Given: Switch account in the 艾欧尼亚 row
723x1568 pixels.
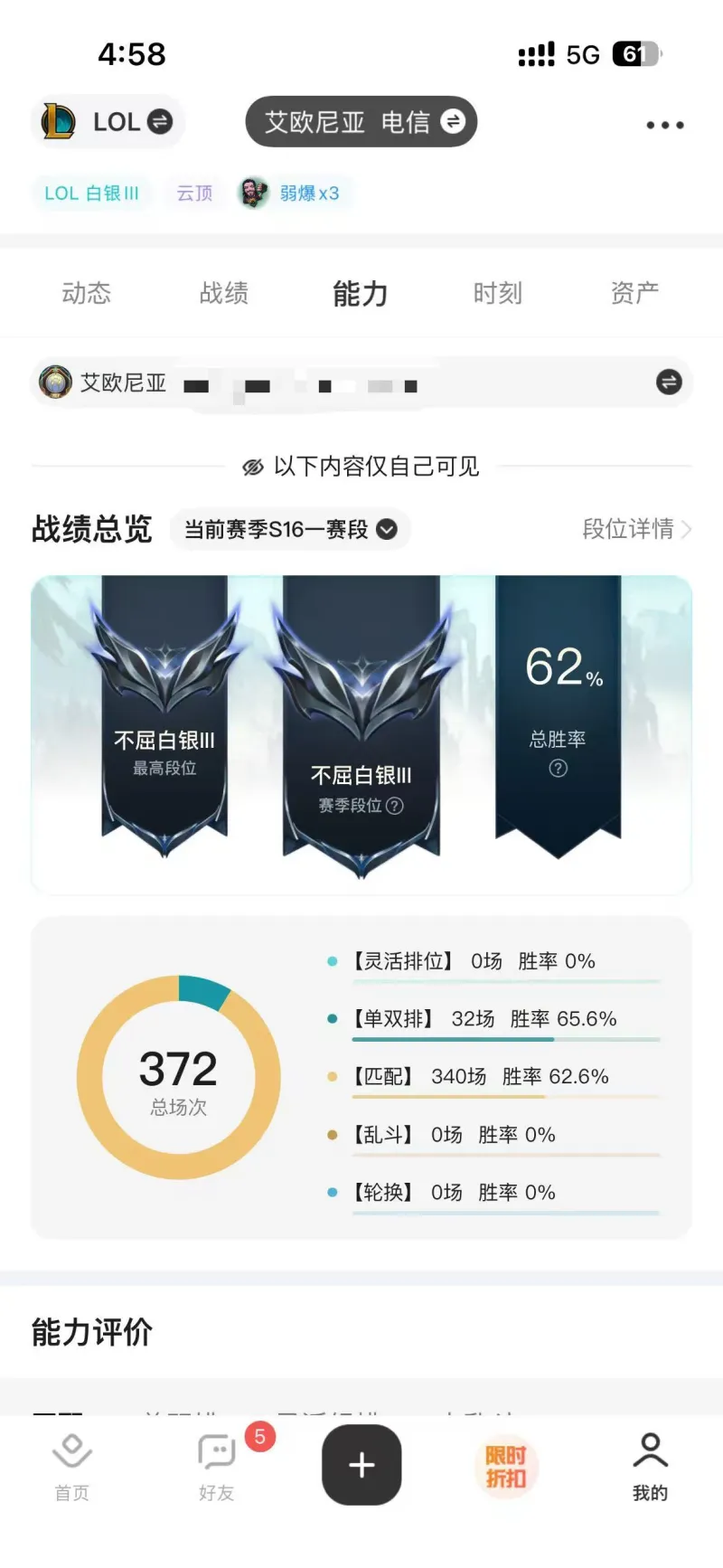Looking at the screenshot, I should coord(668,383).
